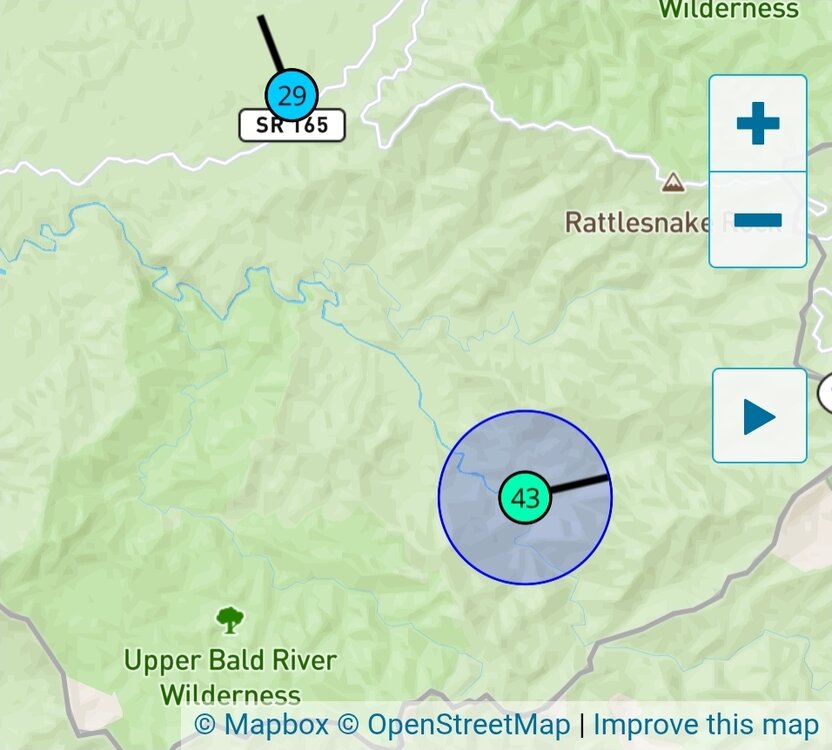
Task: Open the Mapbox attribution link
Action: tap(261, 725)
